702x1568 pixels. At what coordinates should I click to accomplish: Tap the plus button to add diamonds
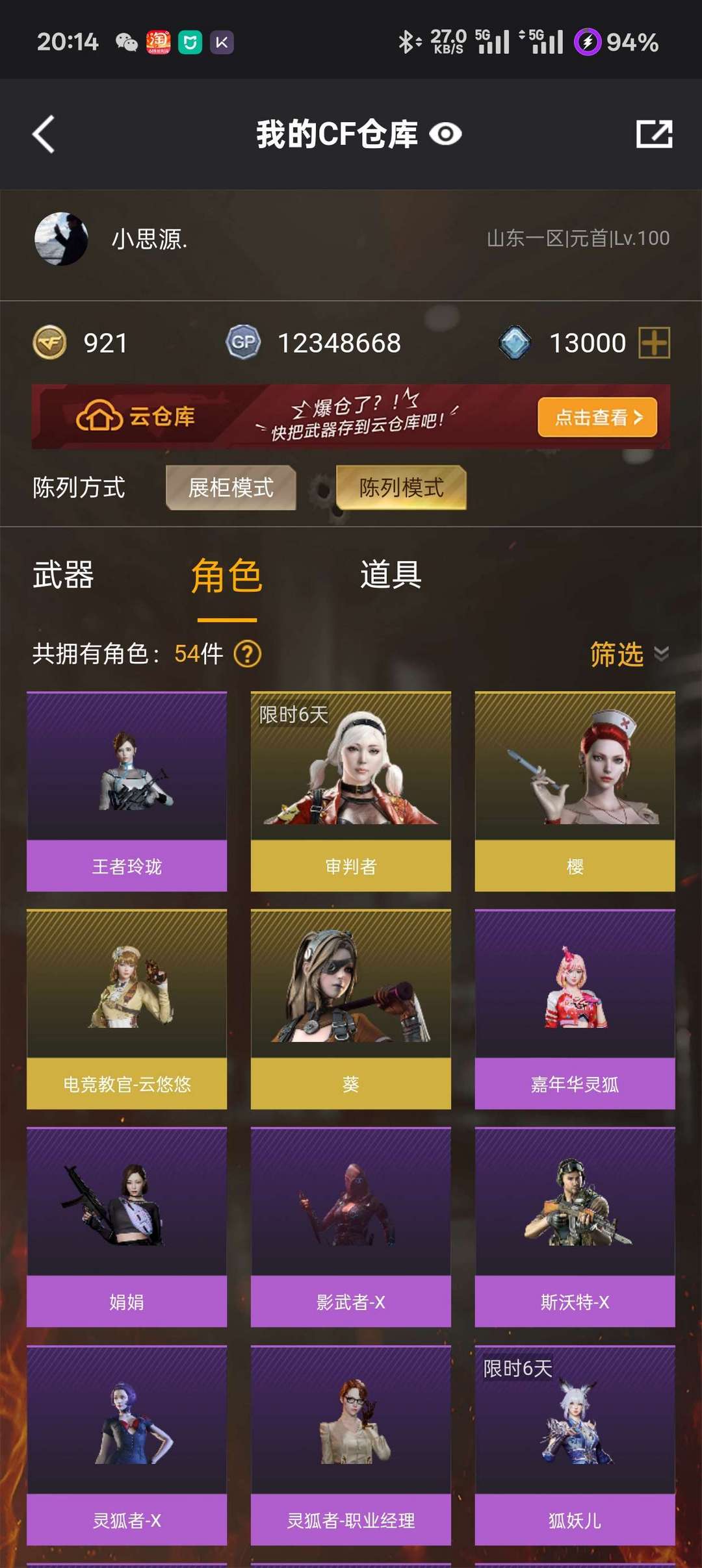pyautogui.click(x=654, y=343)
